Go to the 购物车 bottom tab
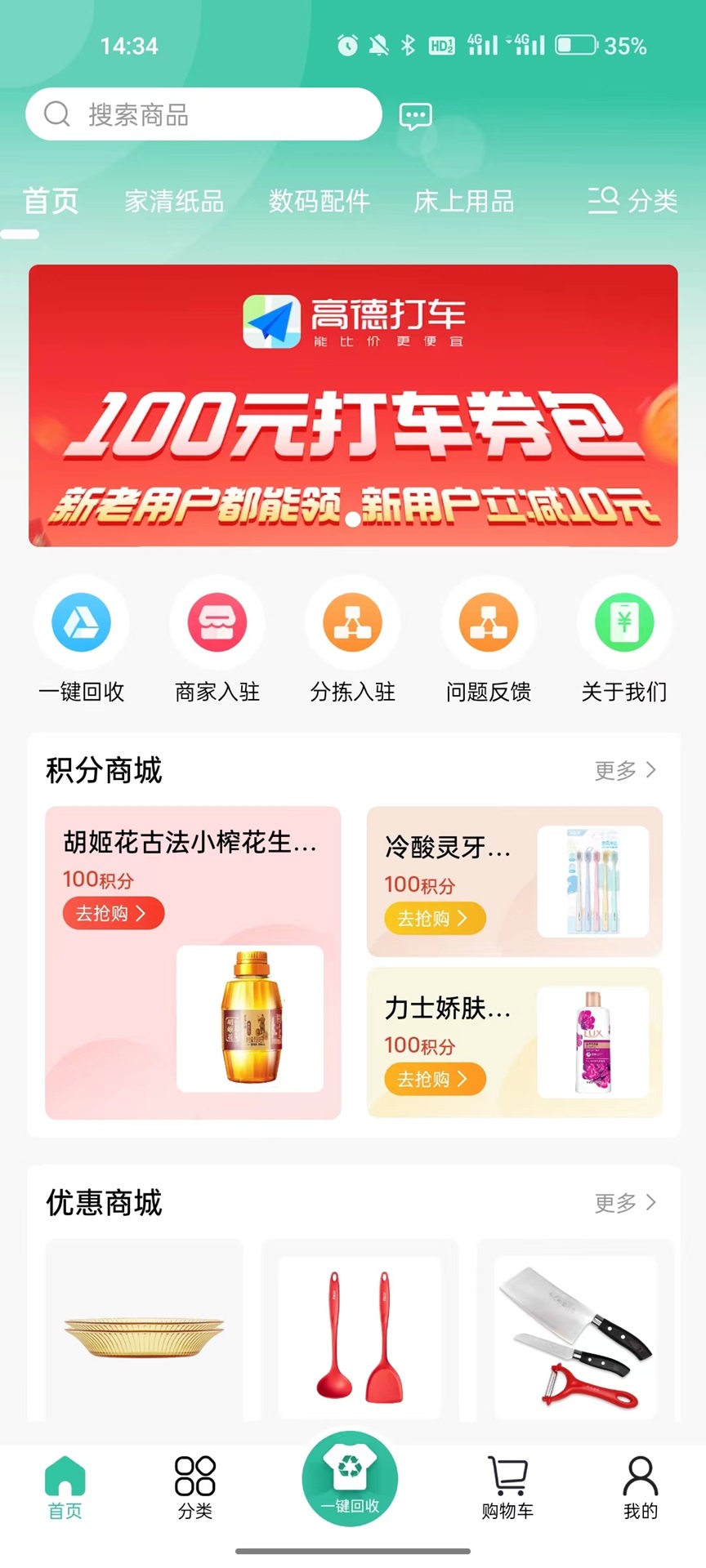Viewport: 706px width, 1568px height. (x=507, y=1488)
